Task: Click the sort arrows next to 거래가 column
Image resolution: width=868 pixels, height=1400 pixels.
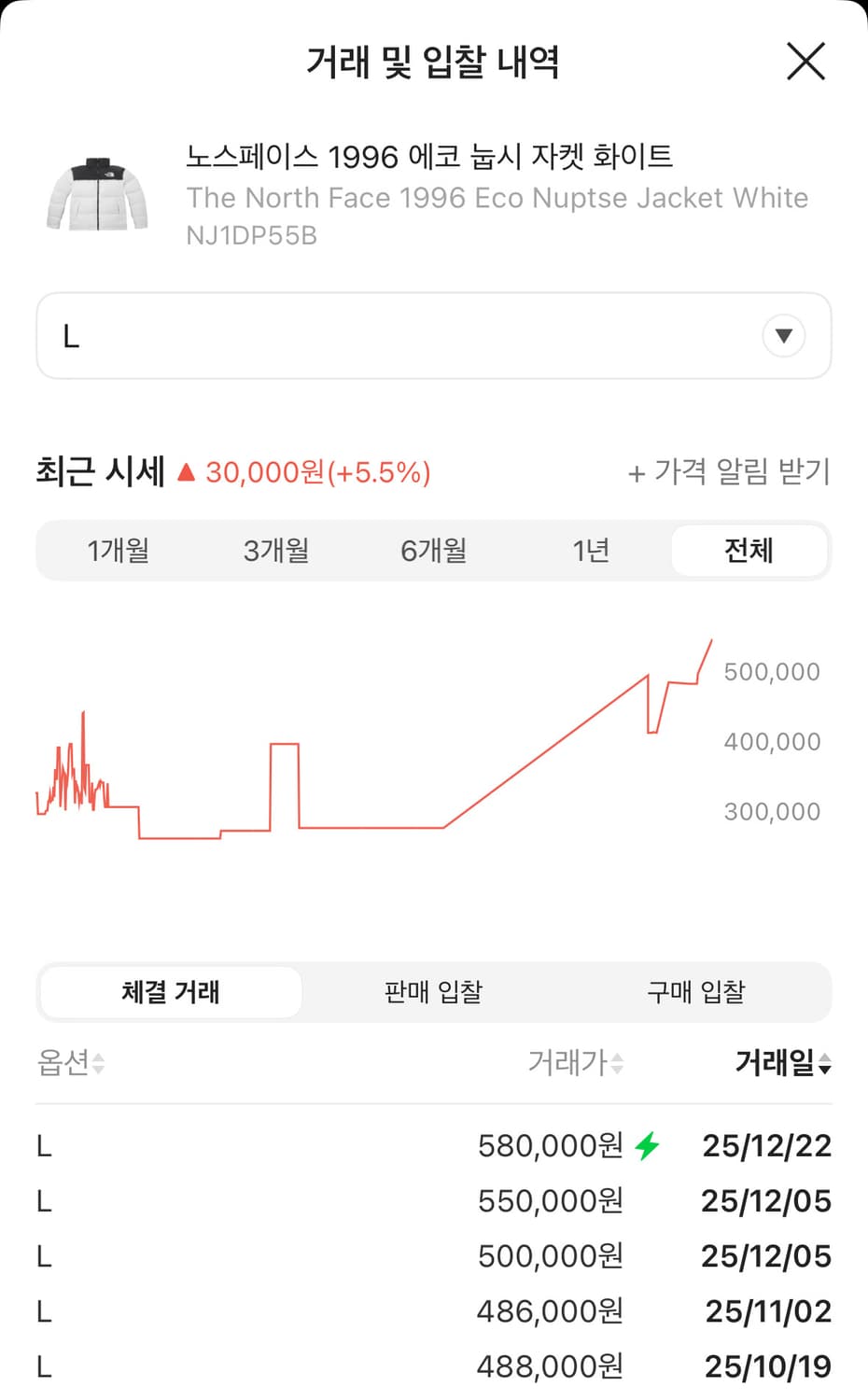Action: 617,1063
